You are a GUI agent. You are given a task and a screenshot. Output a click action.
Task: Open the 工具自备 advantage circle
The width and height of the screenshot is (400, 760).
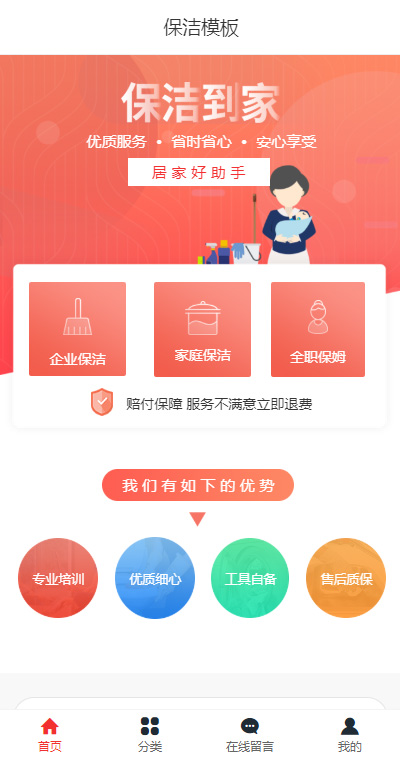pyautogui.click(x=250, y=578)
